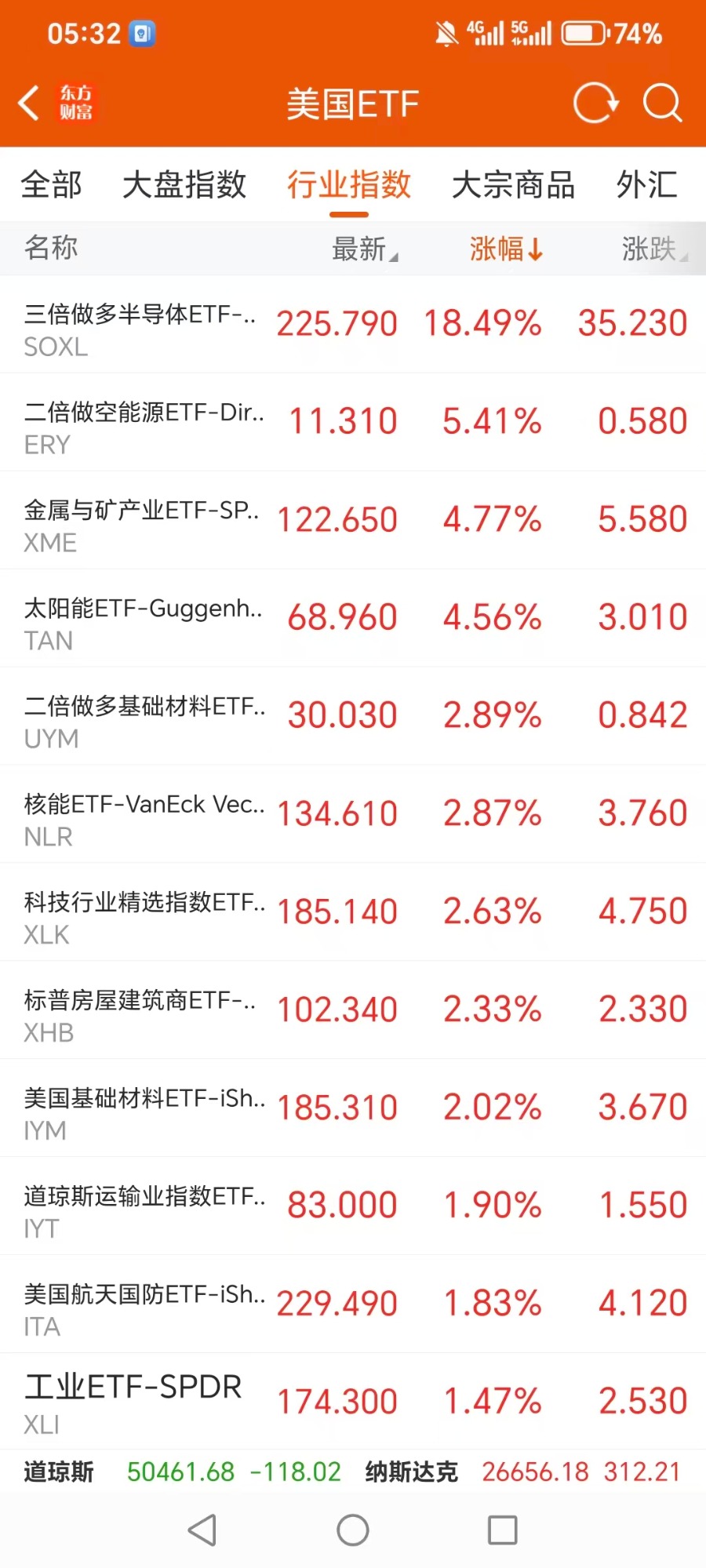Toggle the 涨幅 sort order
This screenshot has width=706, height=1568.
click(506, 249)
